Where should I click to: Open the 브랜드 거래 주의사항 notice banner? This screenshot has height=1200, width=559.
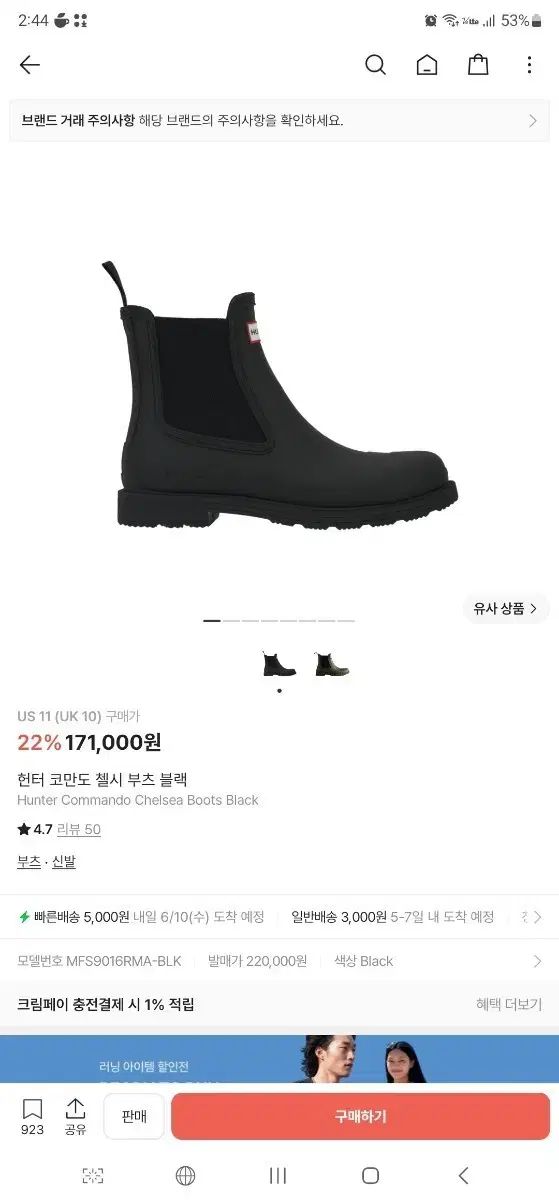(x=279, y=120)
